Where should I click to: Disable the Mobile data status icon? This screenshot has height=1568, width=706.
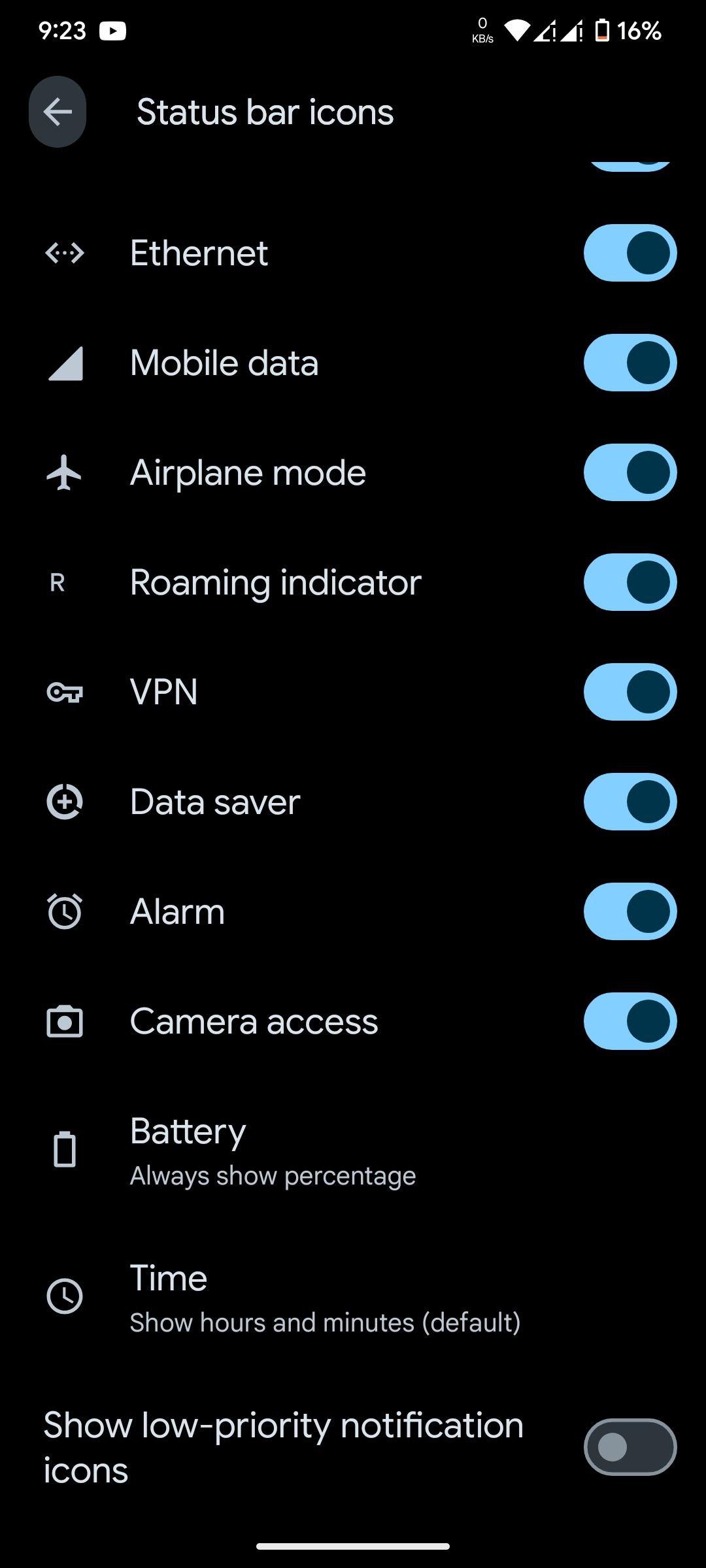coord(630,363)
